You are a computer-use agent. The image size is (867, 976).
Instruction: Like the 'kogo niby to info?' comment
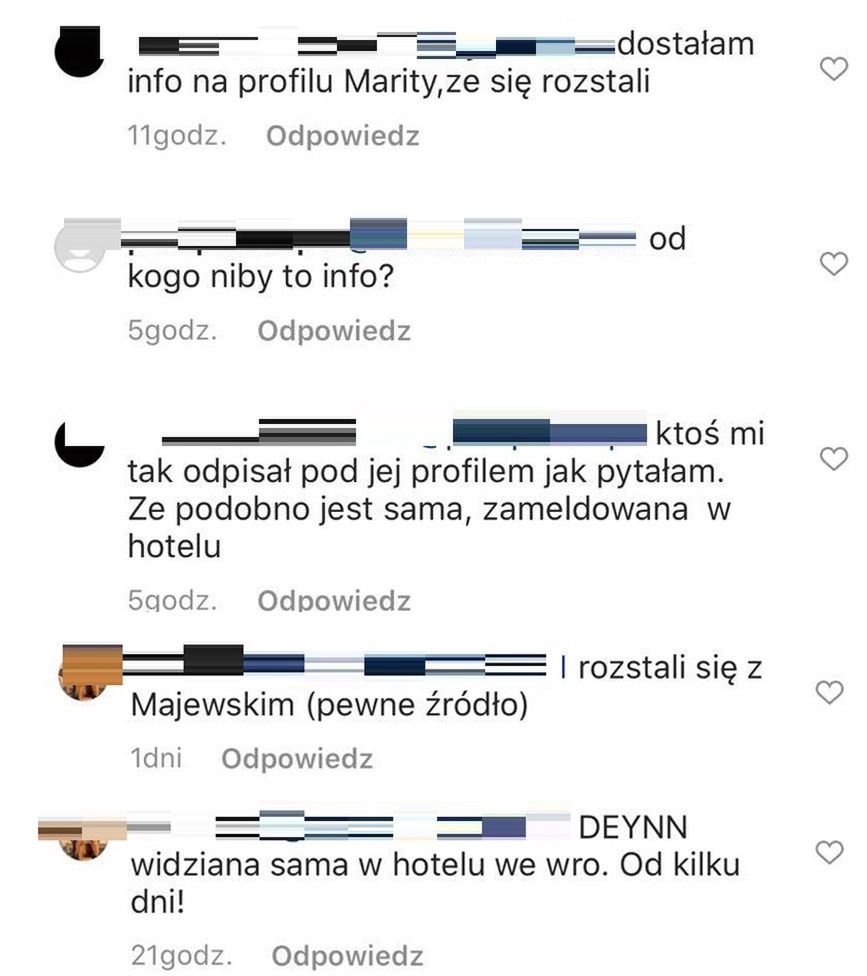(833, 263)
